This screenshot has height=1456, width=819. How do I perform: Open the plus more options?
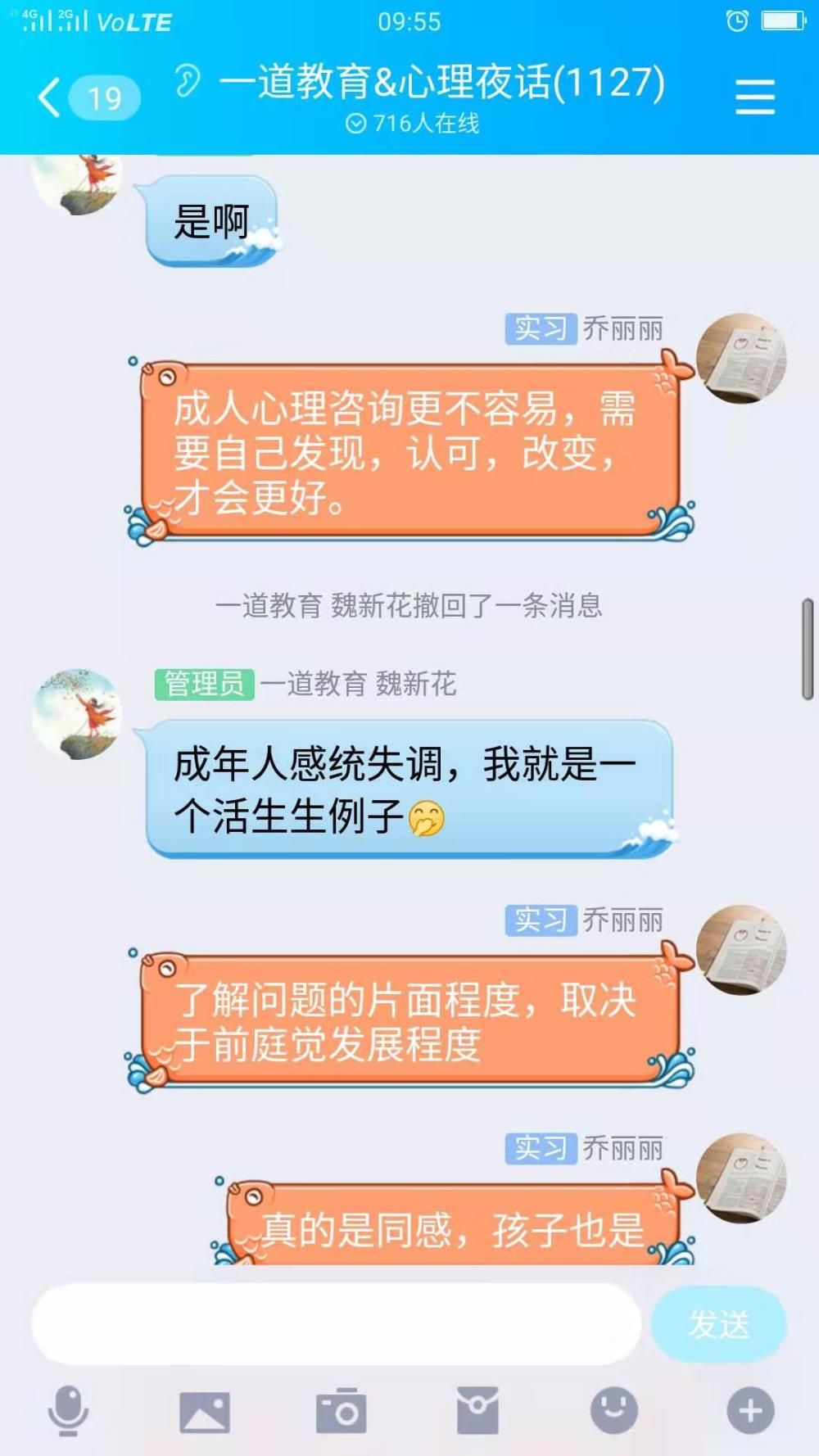pyautogui.click(x=750, y=1410)
